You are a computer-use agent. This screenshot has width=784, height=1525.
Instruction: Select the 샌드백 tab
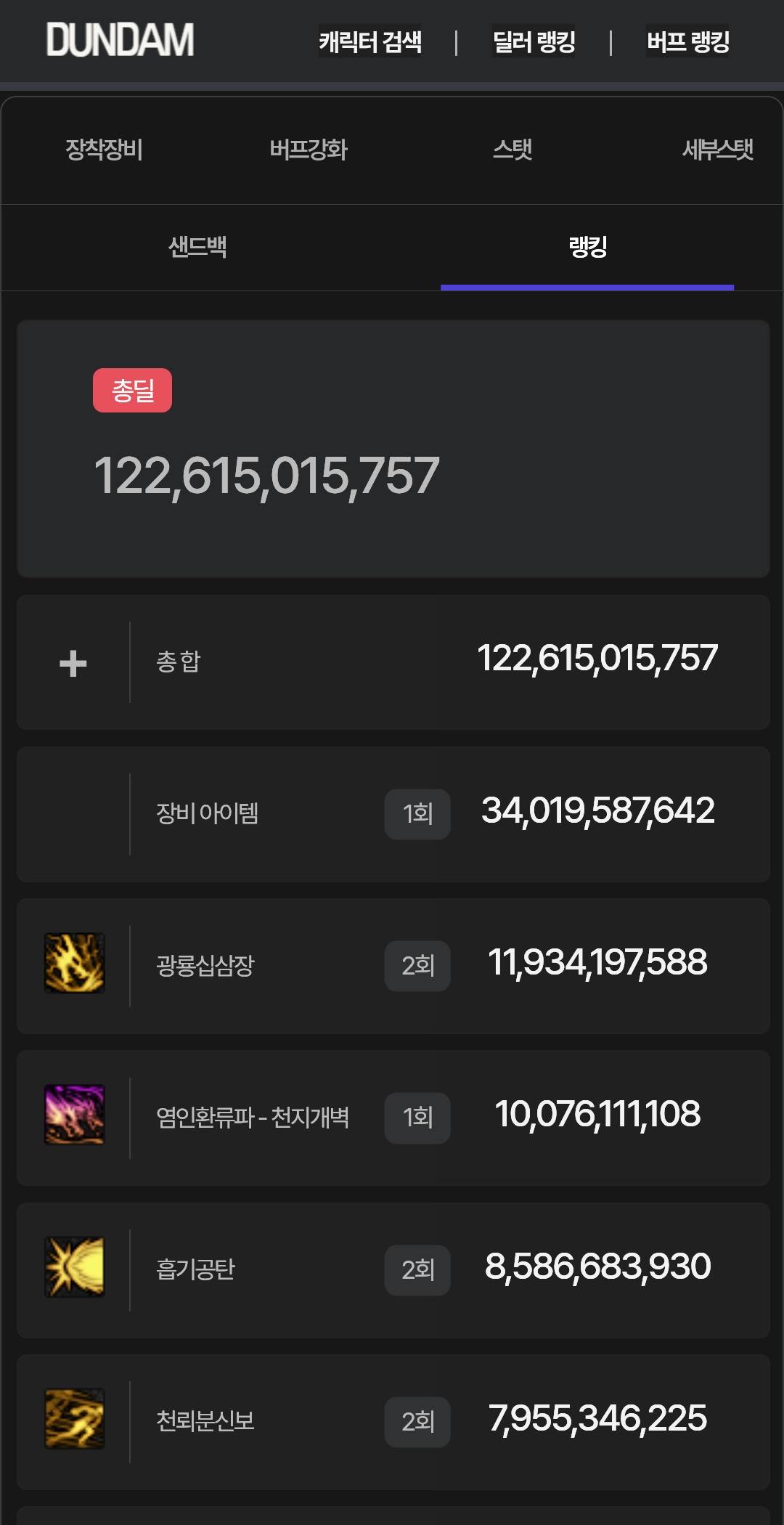[x=197, y=247]
